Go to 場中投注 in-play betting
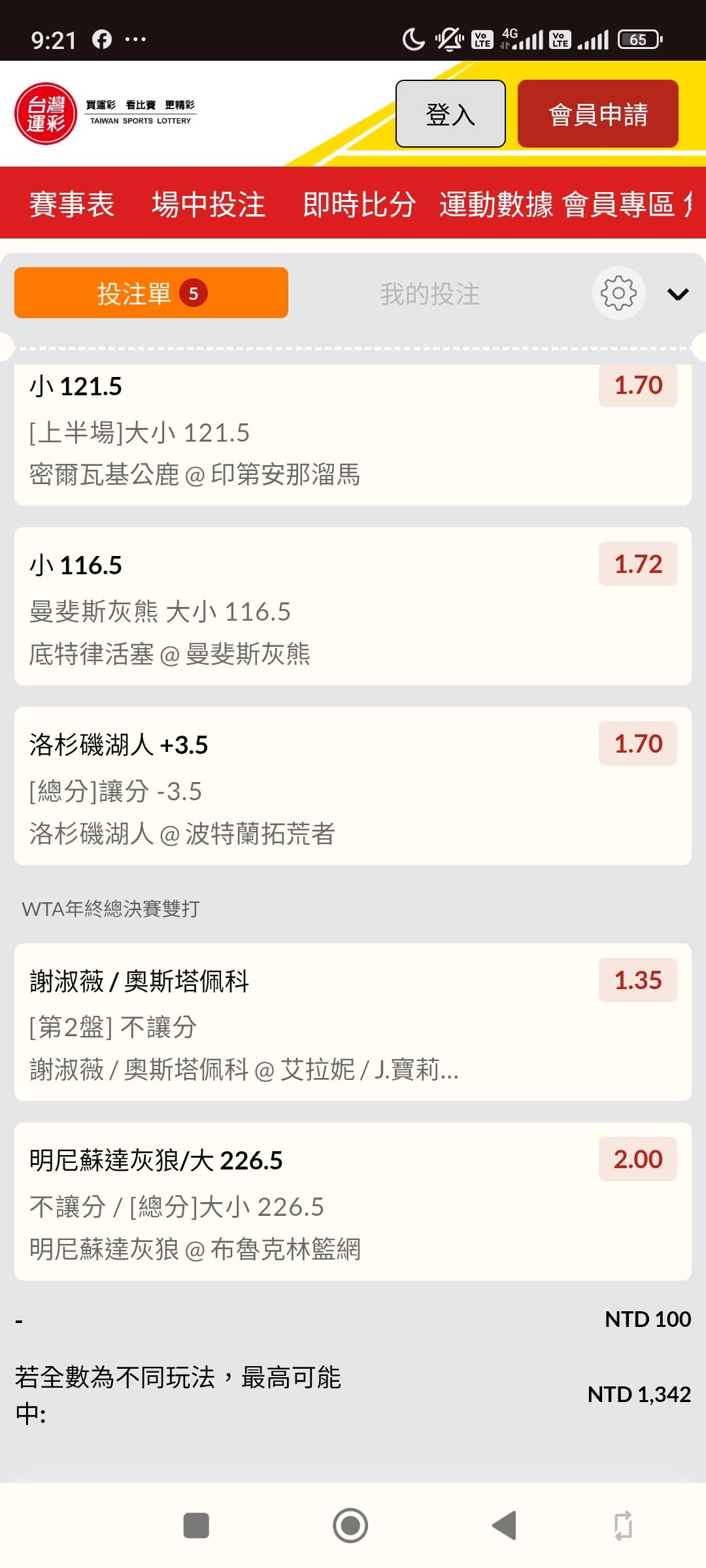Viewport: 706px width, 1568px height. 208,204
